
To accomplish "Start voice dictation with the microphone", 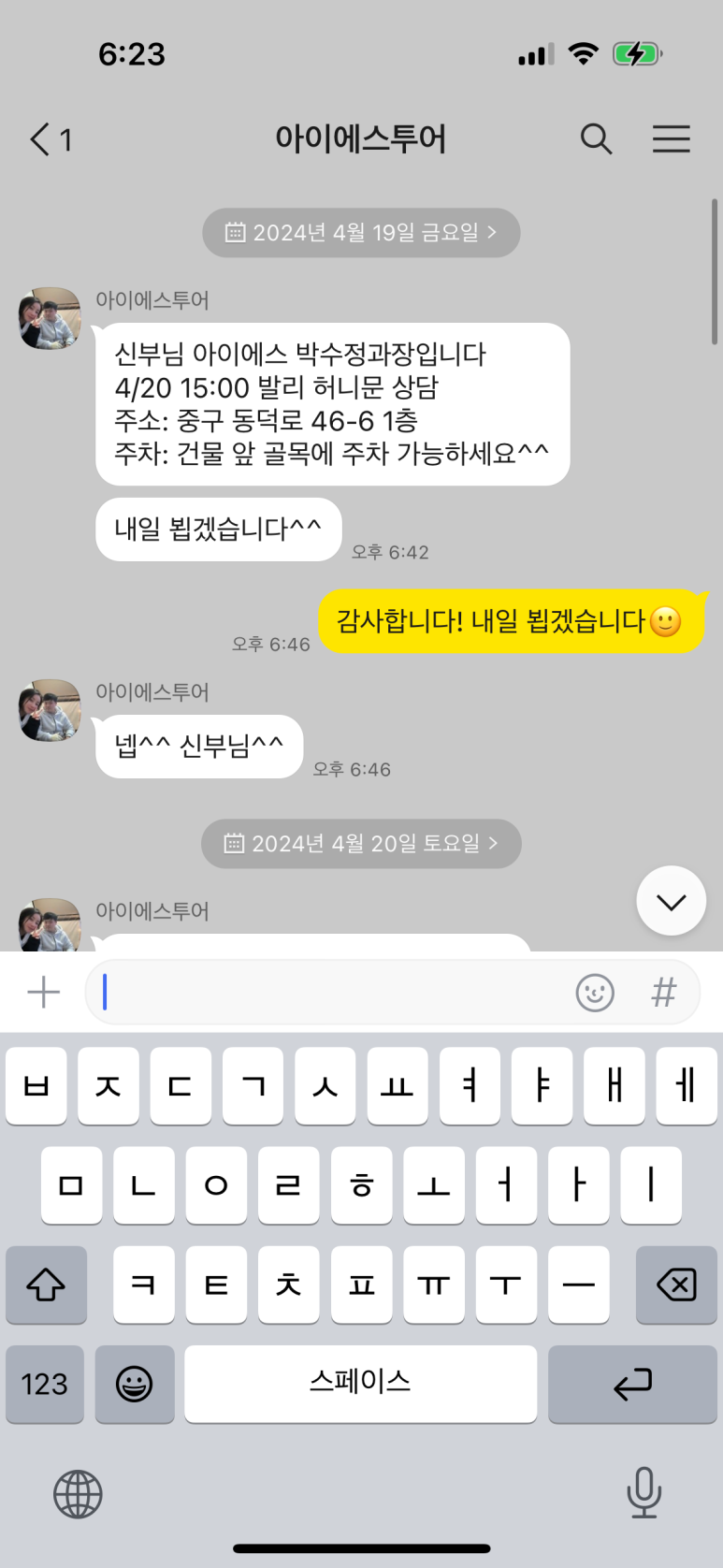I will pos(643,1492).
